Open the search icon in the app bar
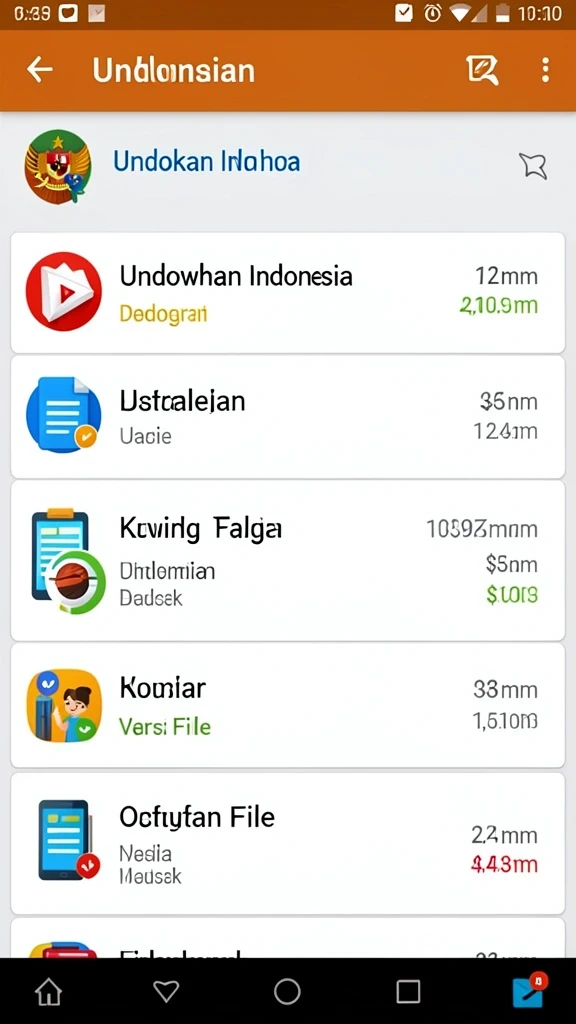This screenshot has width=576, height=1024. [483, 70]
